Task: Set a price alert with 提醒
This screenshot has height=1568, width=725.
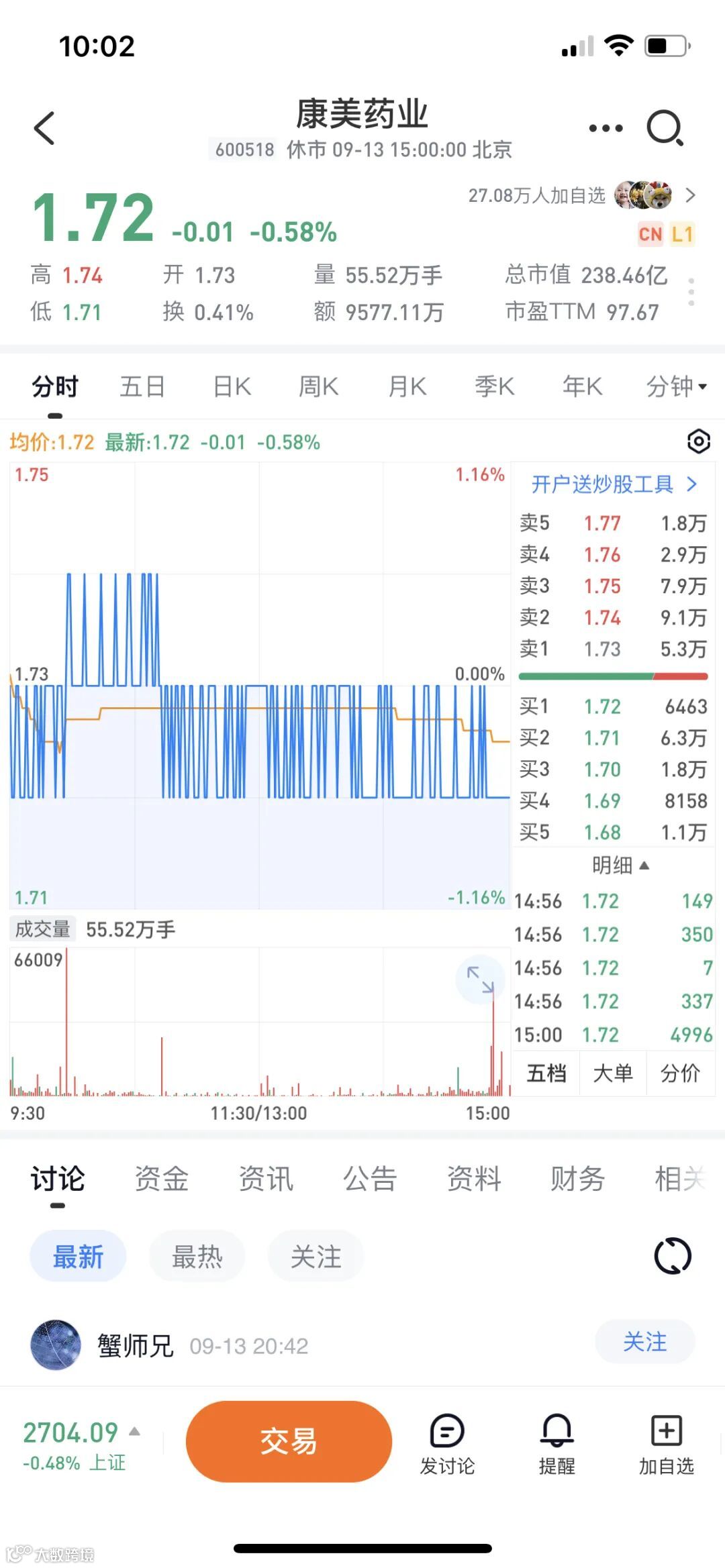Action: 557,1443
